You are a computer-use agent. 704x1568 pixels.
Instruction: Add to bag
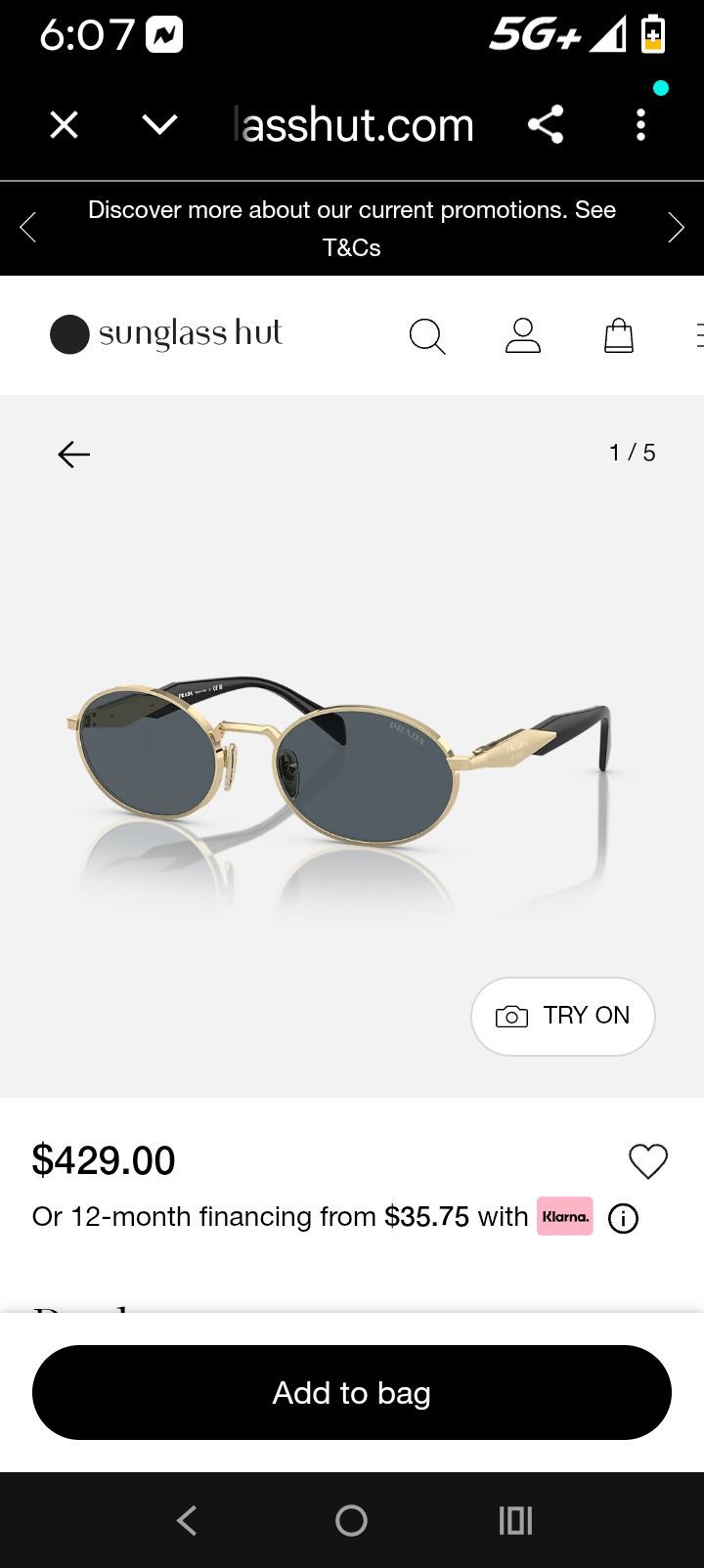click(352, 1392)
